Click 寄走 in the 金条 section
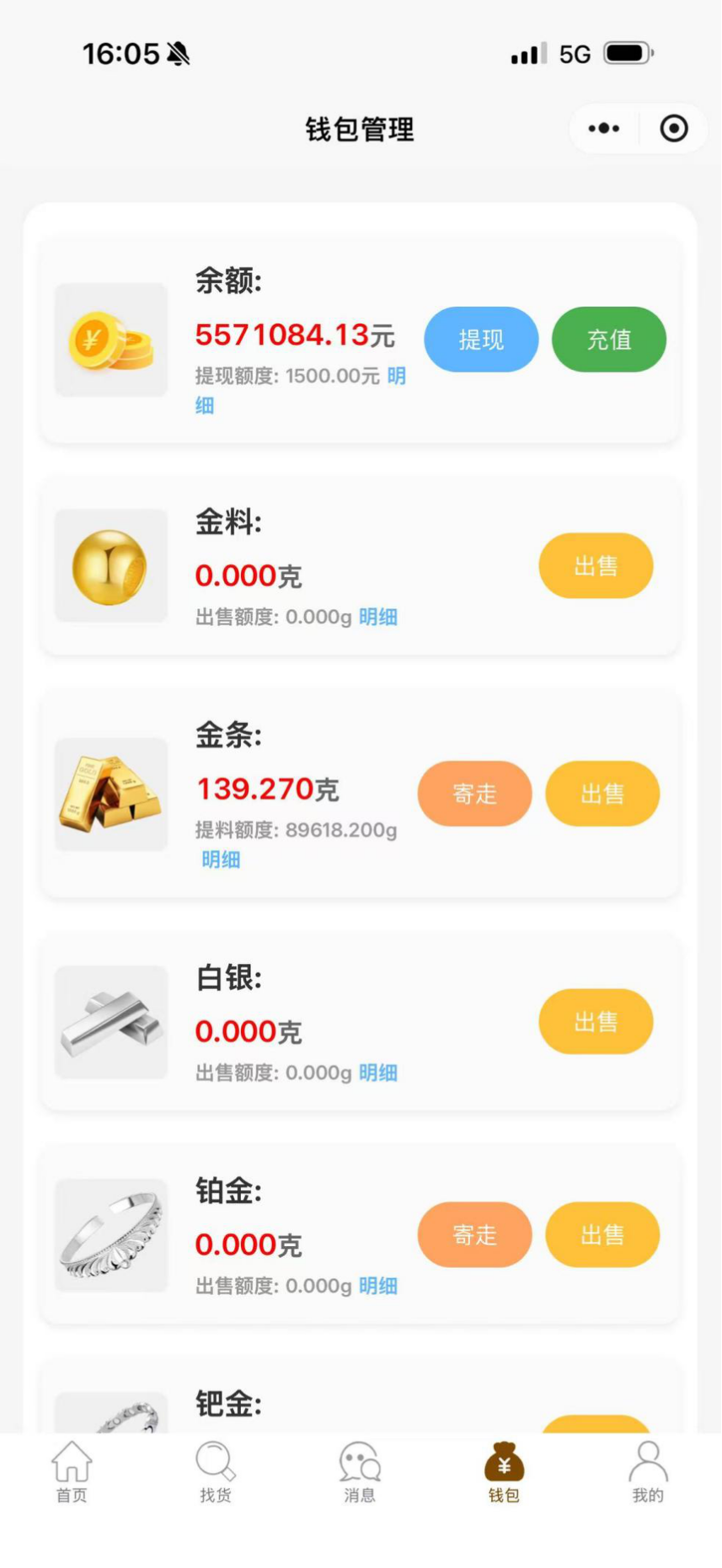This screenshot has height=1568, width=722. (x=473, y=793)
